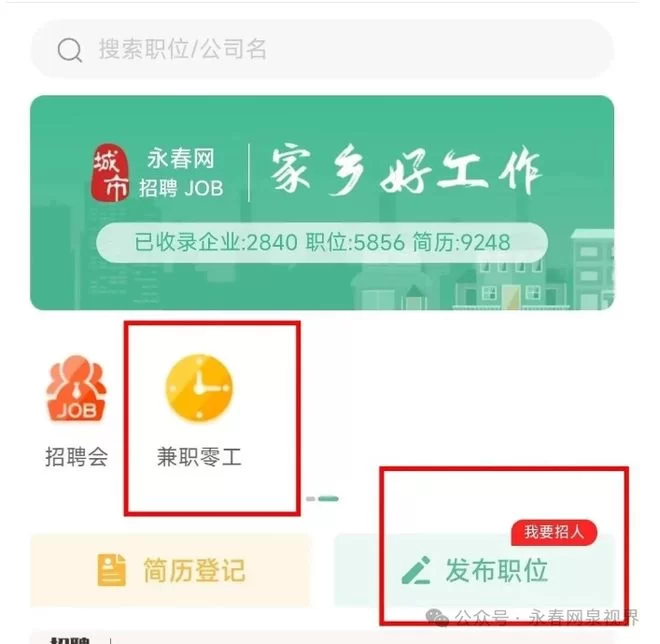Open the 招聘会 job fair section
Viewport: 660px width, 644px height.
pos(76,411)
